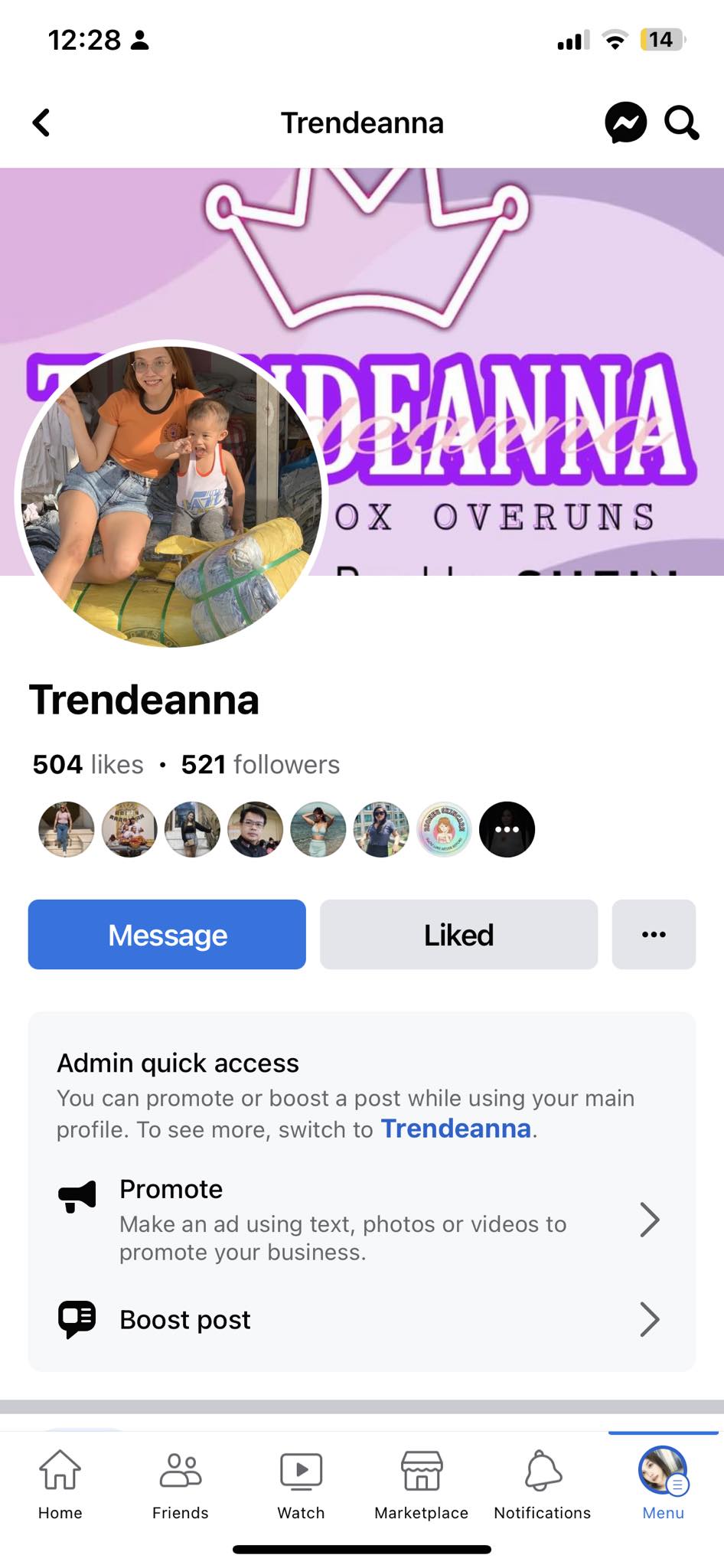Tap the blue Message button
The image size is (724, 1568).
(167, 935)
